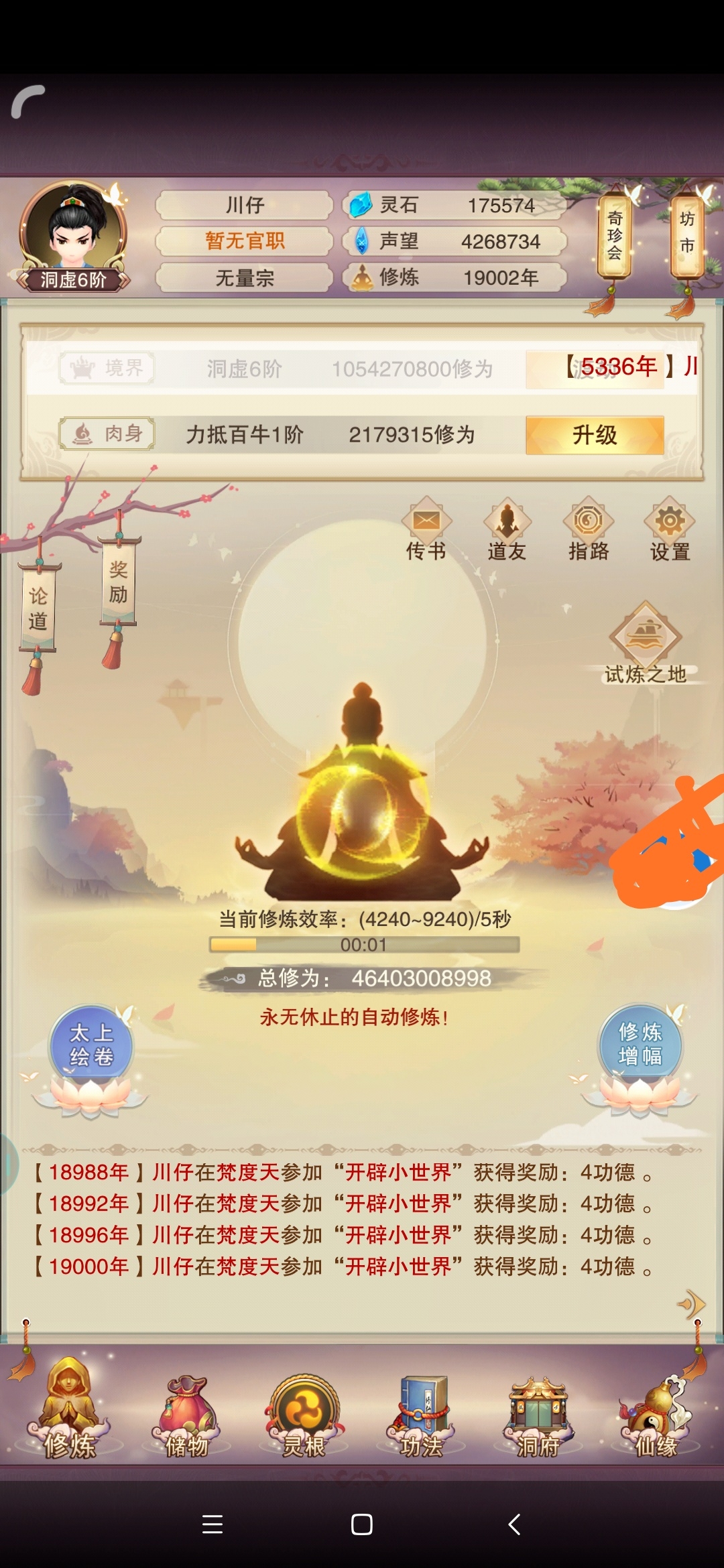Switch to 功法 tab
The height and width of the screenshot is (1568, 724).
point(422,1411)
